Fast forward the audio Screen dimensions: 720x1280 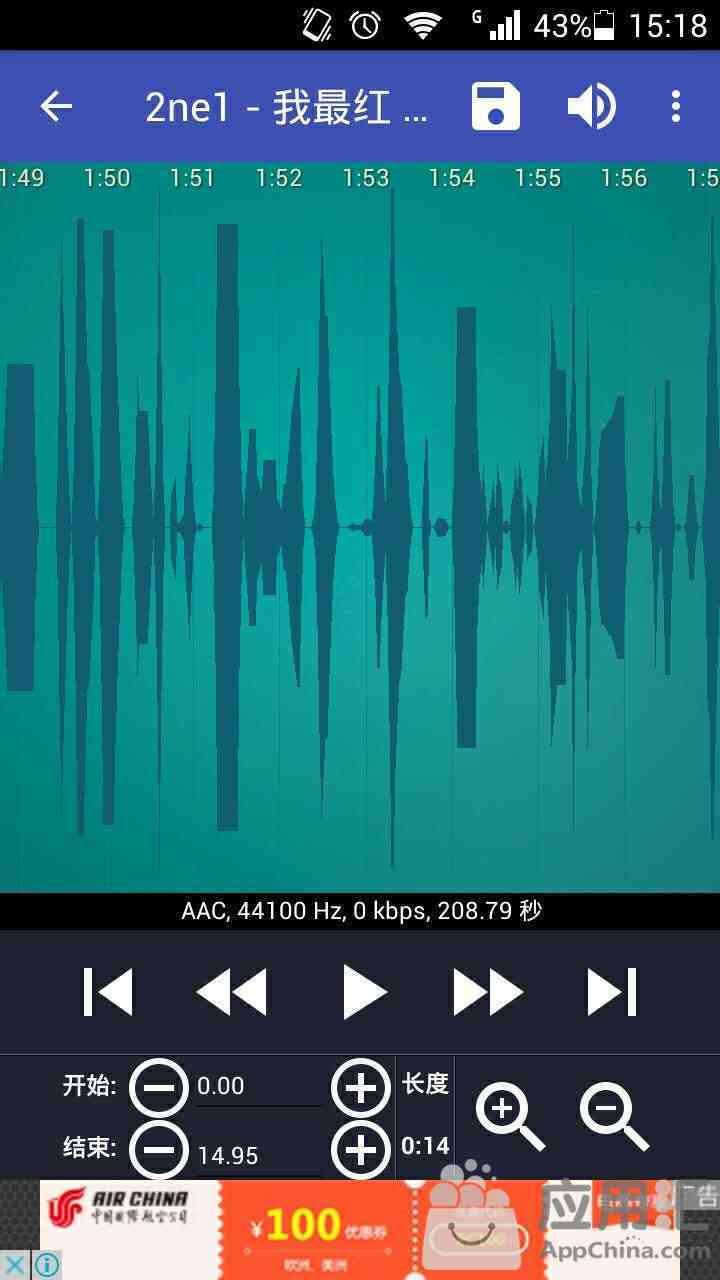point(488,992)
